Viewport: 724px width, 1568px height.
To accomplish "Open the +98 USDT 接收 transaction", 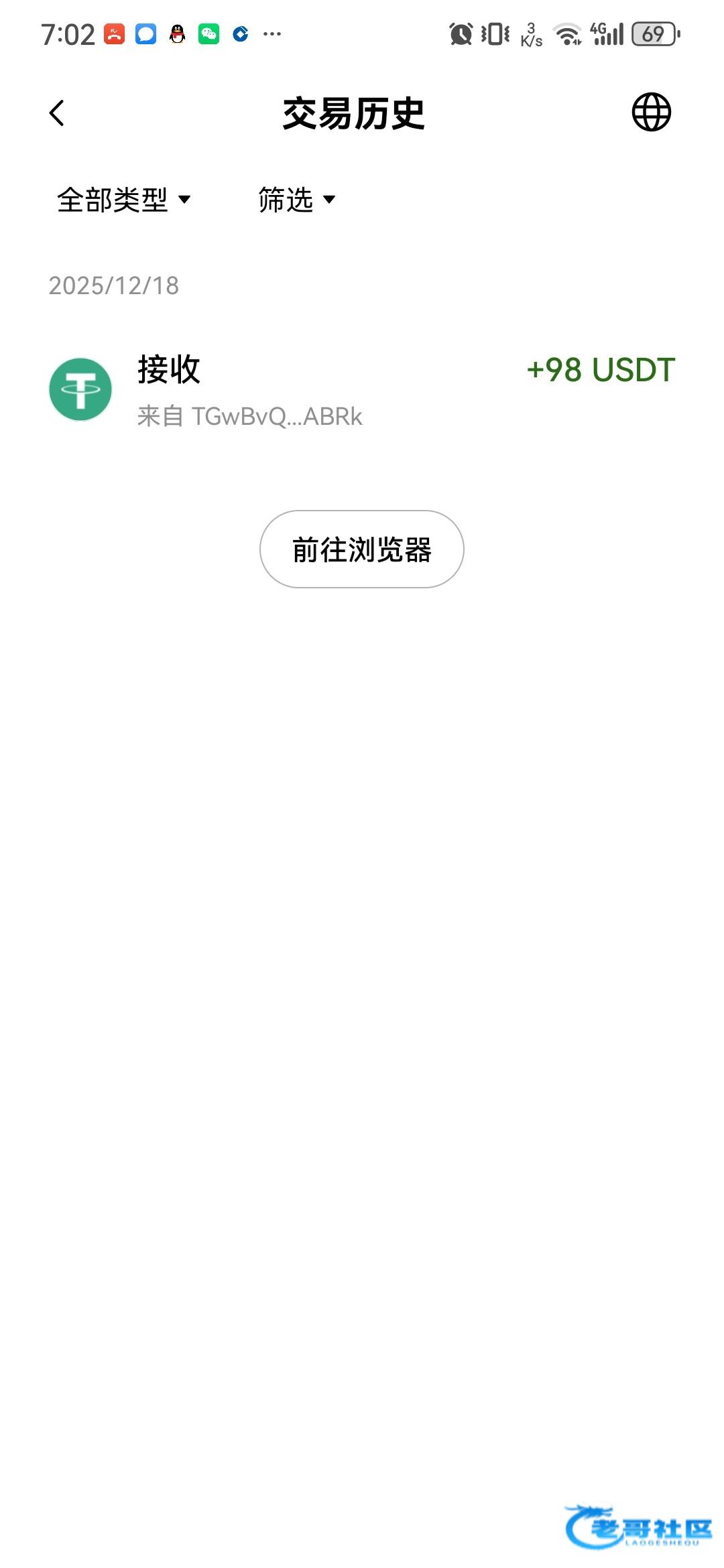I will tap(362, 390).
